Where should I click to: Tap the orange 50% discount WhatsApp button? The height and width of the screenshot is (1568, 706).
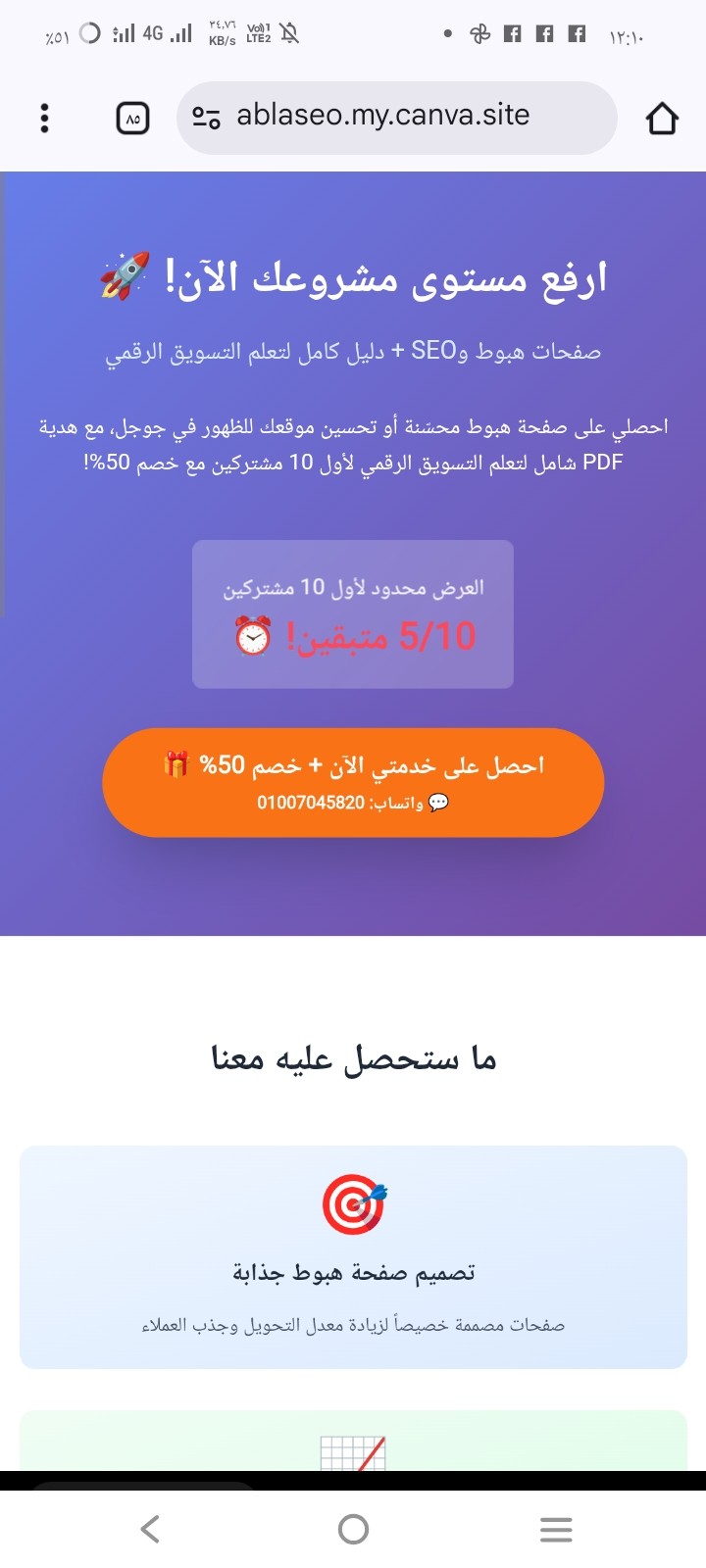pos(353,782)
